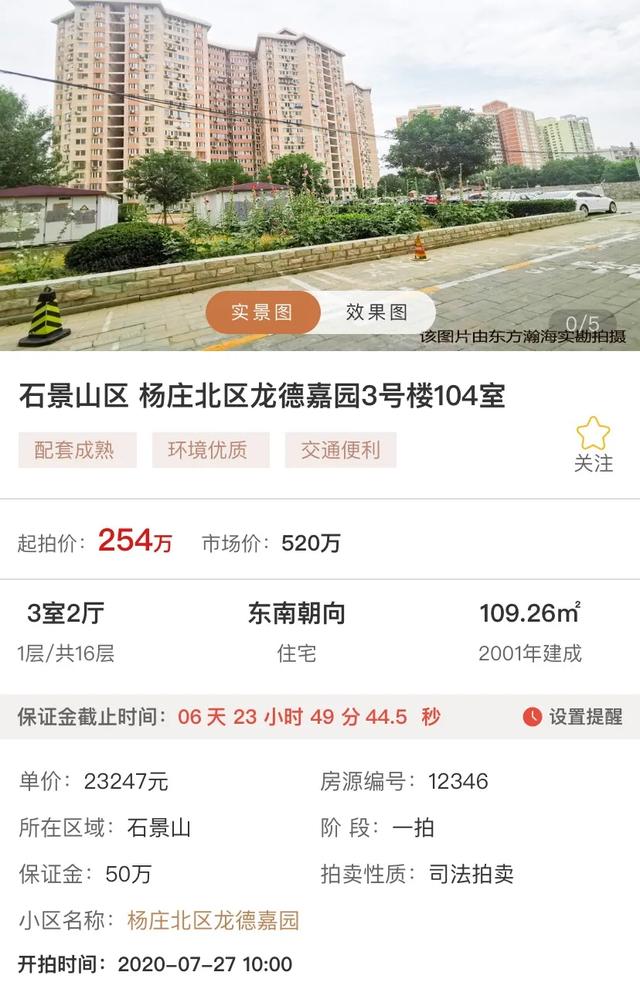Tap the 关注 star to follow listing
The image size is (640, 996).
(x=593, y=445)
